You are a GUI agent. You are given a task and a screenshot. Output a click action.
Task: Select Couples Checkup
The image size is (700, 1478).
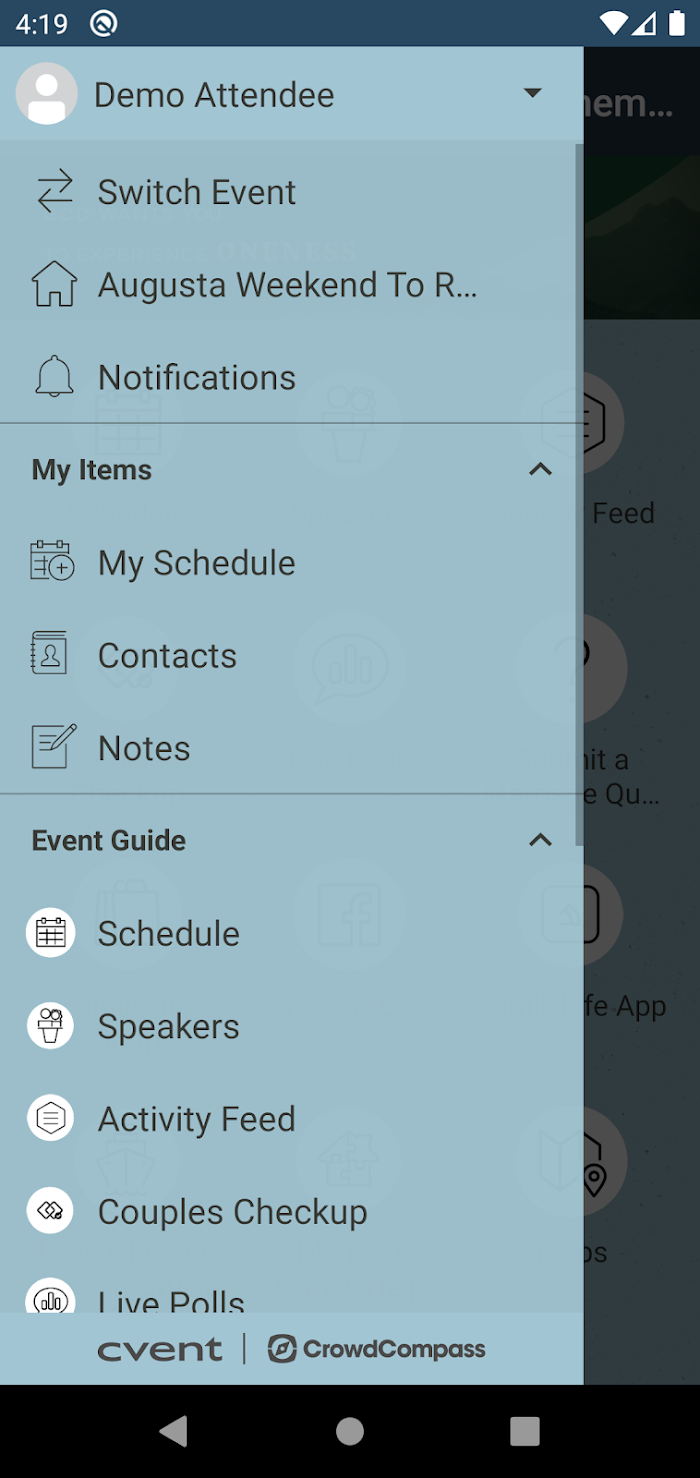[x=291, y=1212]
